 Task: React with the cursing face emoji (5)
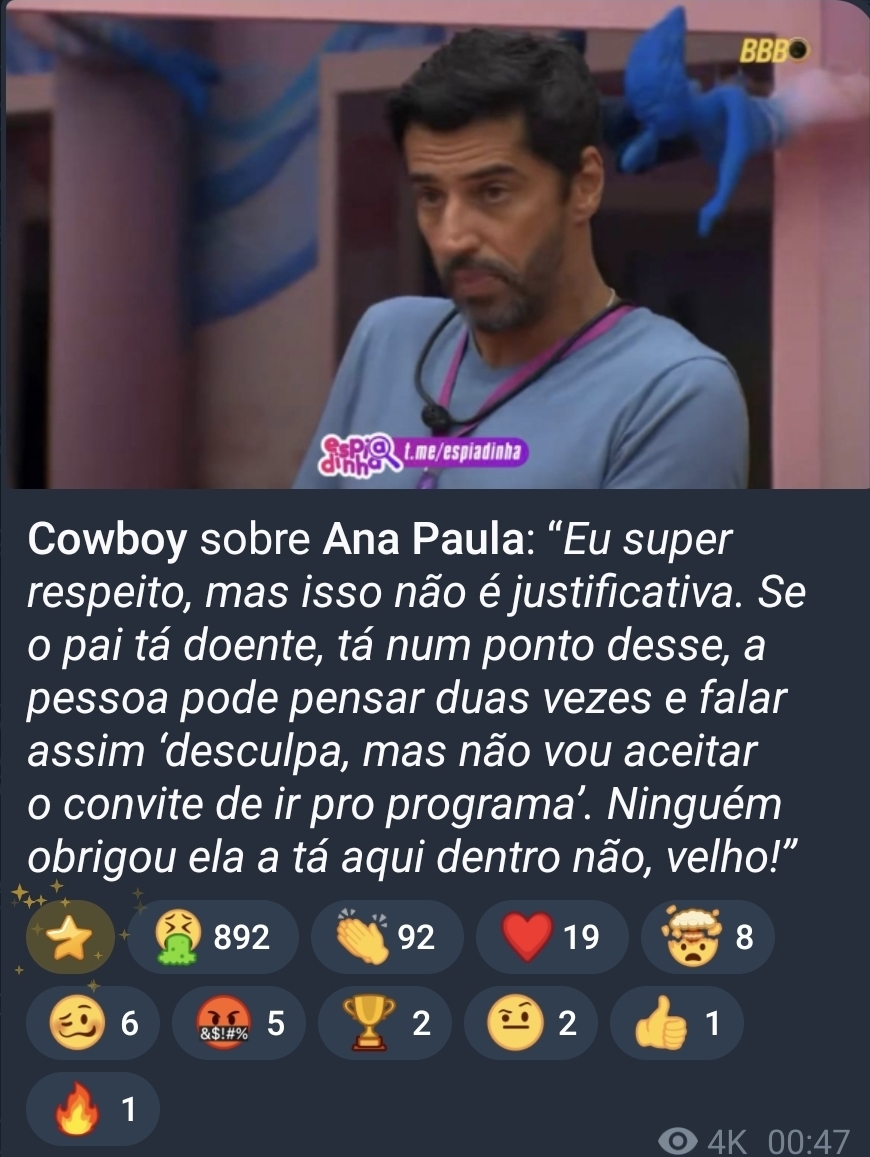tap(243, 1023)
